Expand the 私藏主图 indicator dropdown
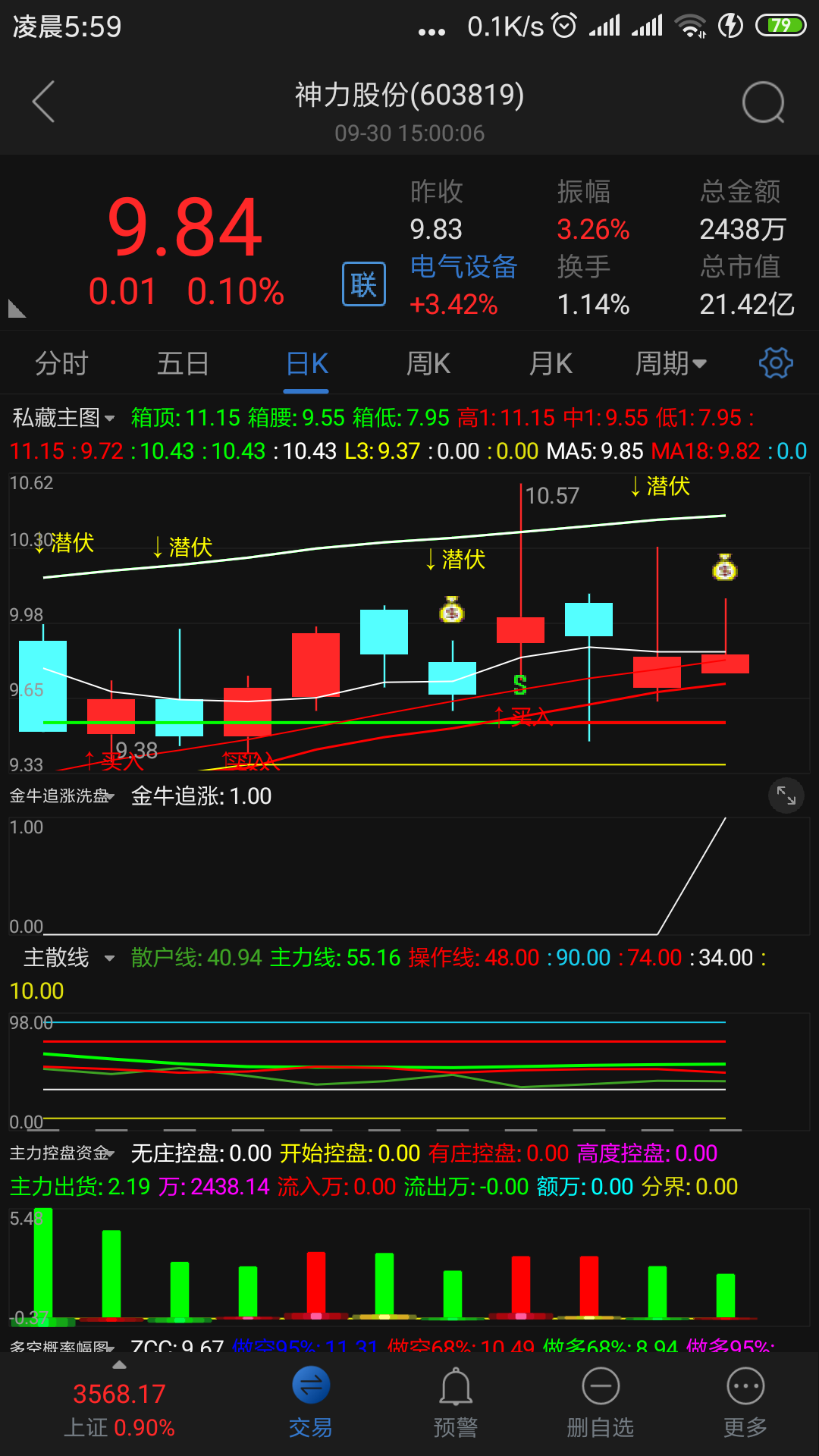Screen dimensions: 819x1456 tap(64, 417)
